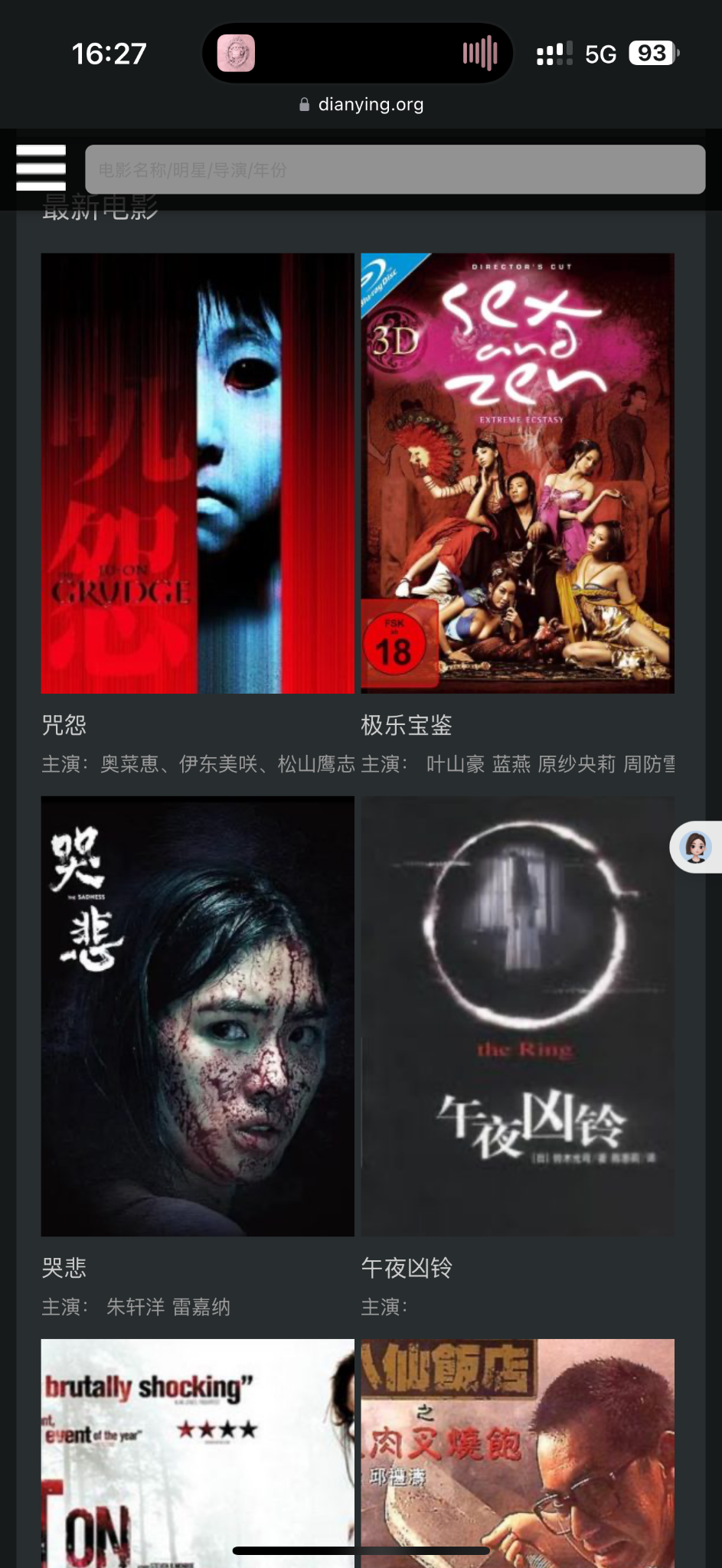Tap the 午夜凶铃 title text

pos(406,1268)
